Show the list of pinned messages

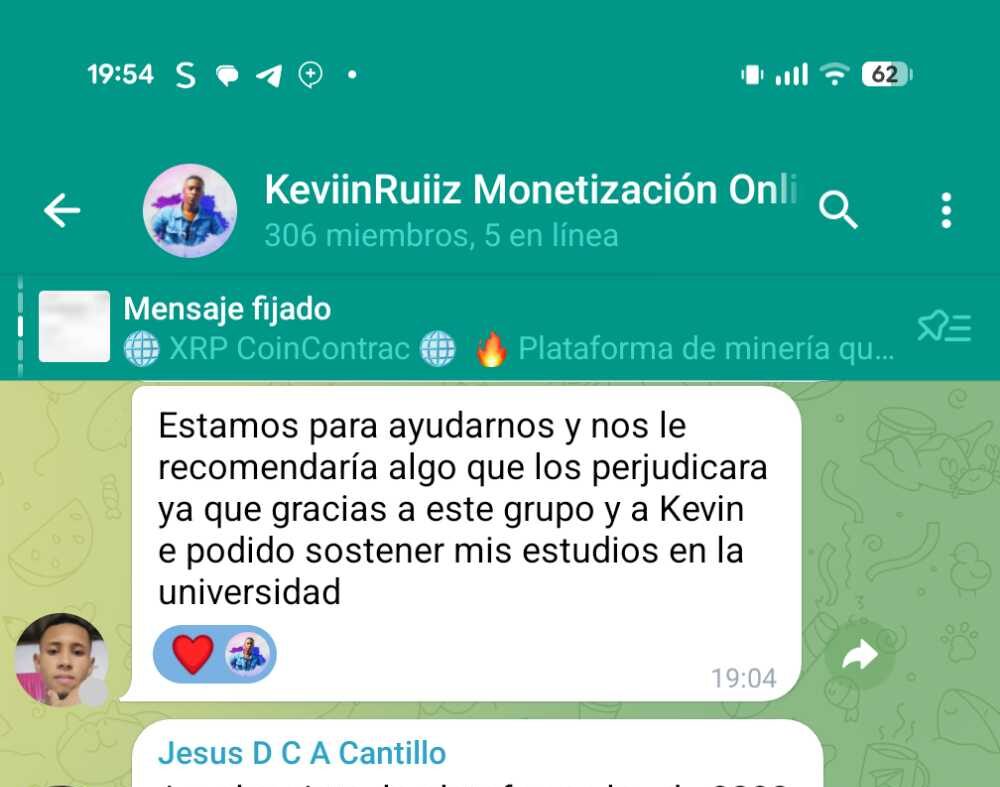(944, 328)
